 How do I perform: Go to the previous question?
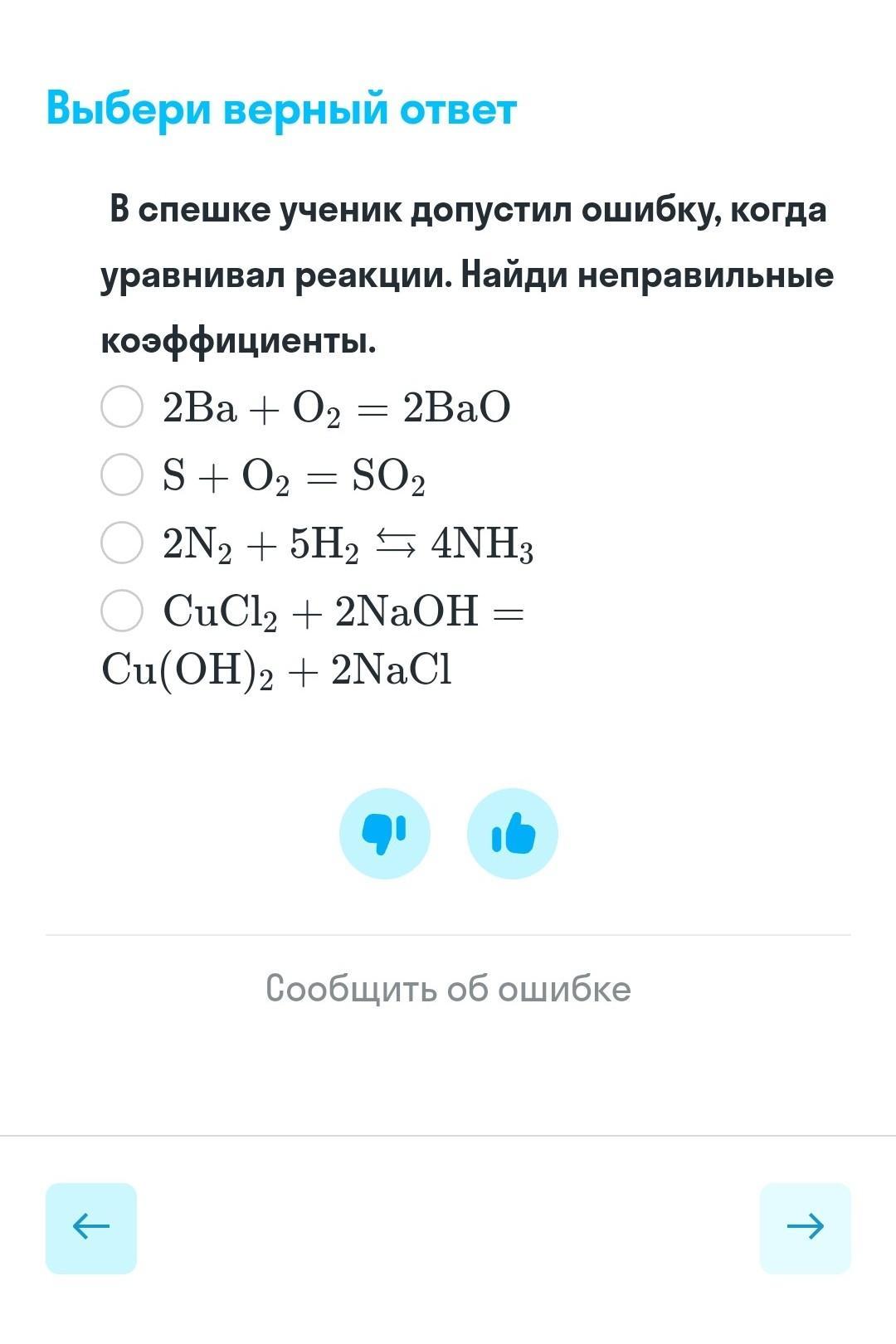[x=91, y=1227]
